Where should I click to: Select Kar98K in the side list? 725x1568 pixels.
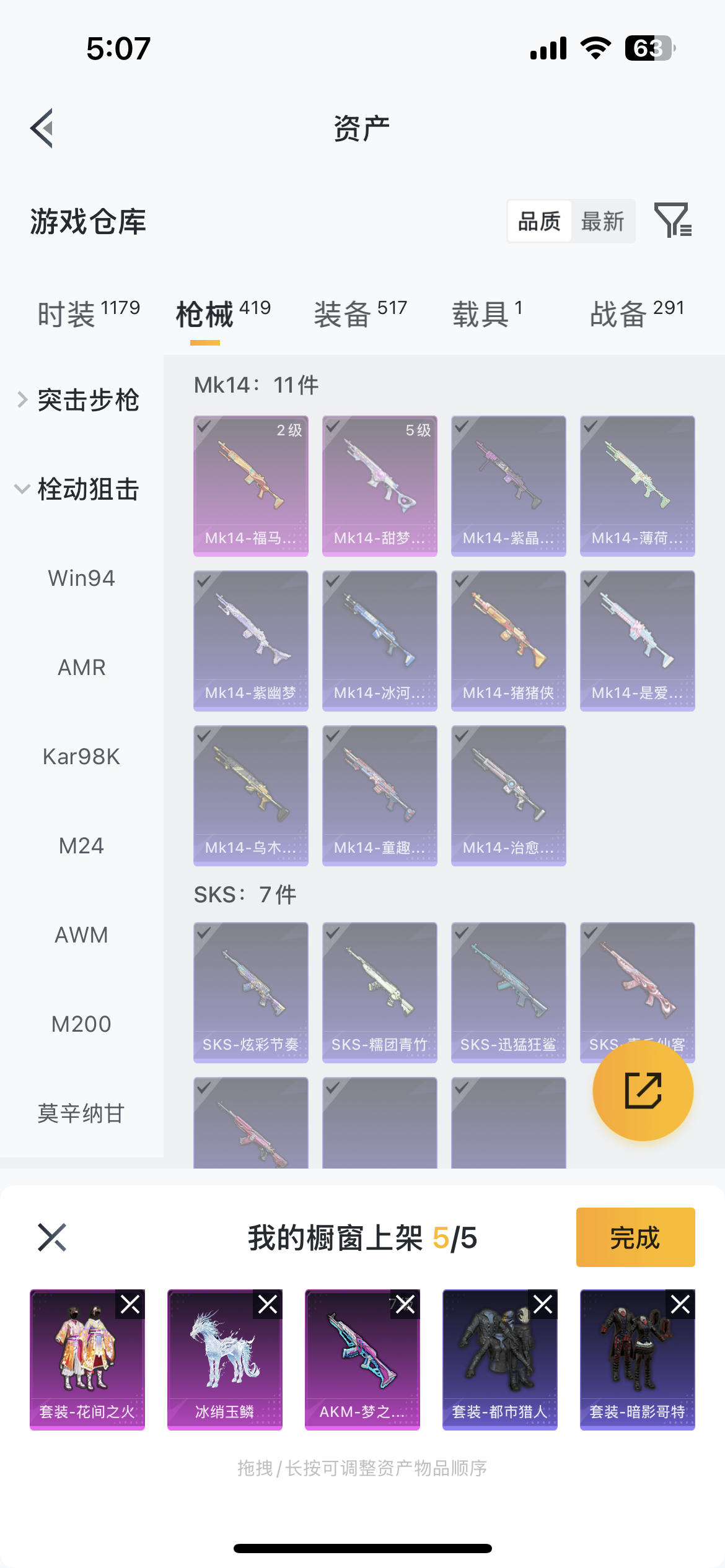81,757
